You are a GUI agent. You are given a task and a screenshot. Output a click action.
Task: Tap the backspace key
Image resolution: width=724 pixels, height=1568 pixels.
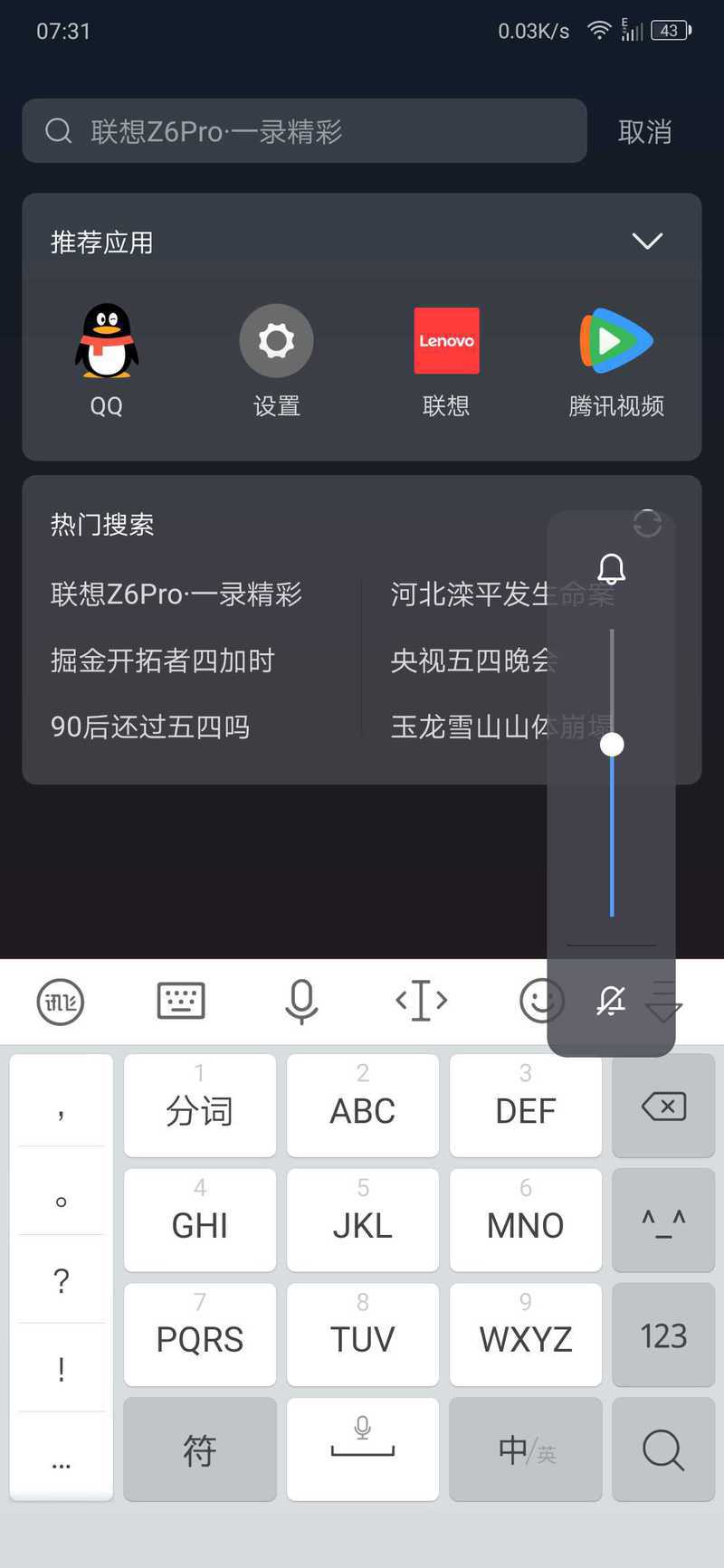coord(663,1106)
